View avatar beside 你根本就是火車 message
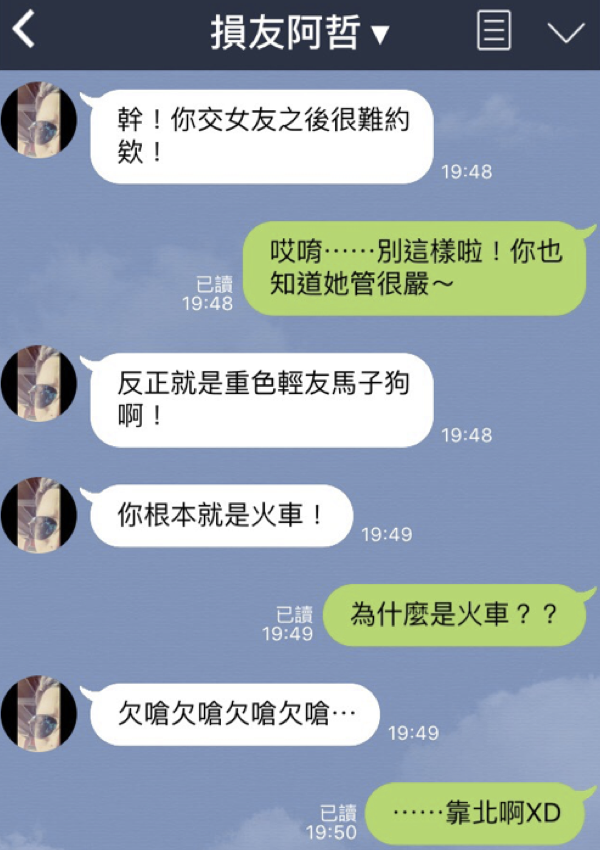Image resolution: width=600 pixels, height=850 pixels. tap(39, 514)
